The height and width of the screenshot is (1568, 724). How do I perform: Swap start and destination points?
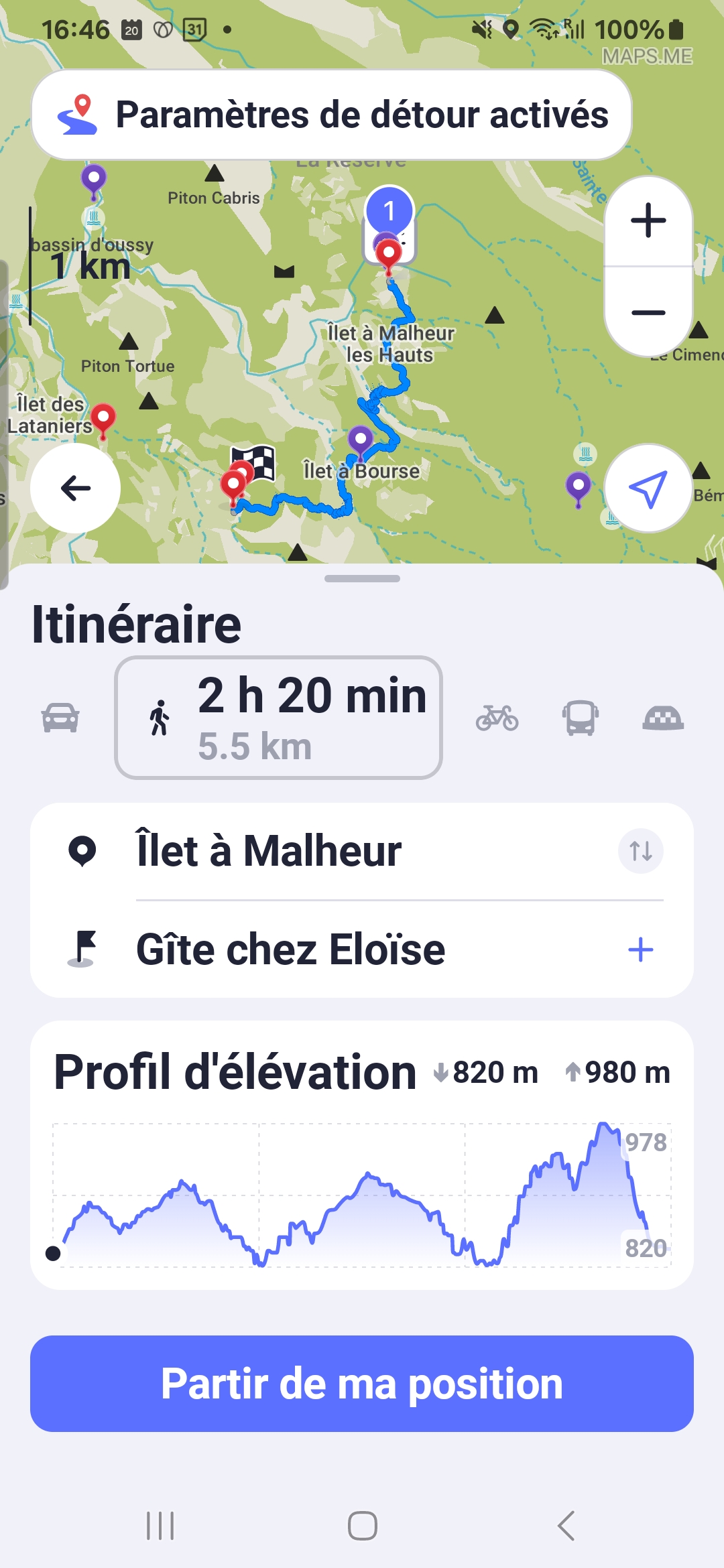pyautogui.click(x=641, y=851)
